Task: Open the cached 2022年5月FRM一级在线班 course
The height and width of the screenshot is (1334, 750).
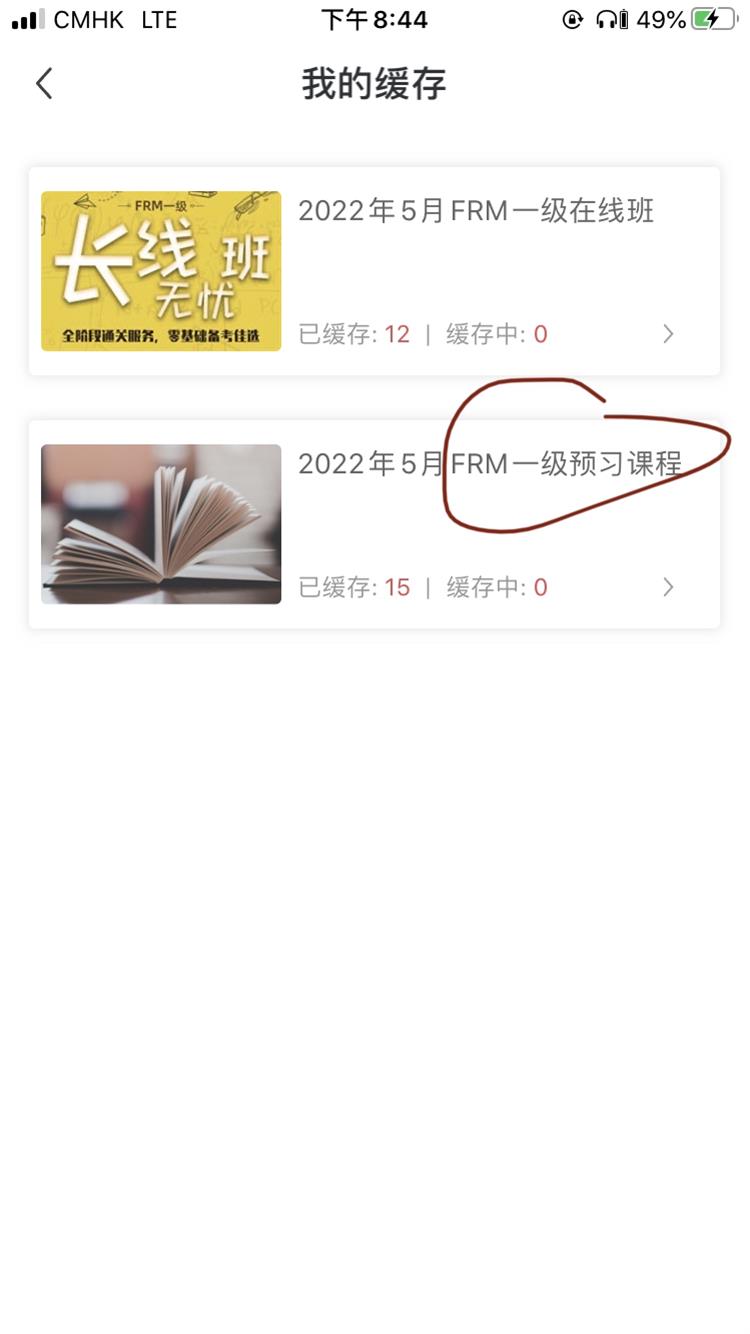Action: click(374, 271)
